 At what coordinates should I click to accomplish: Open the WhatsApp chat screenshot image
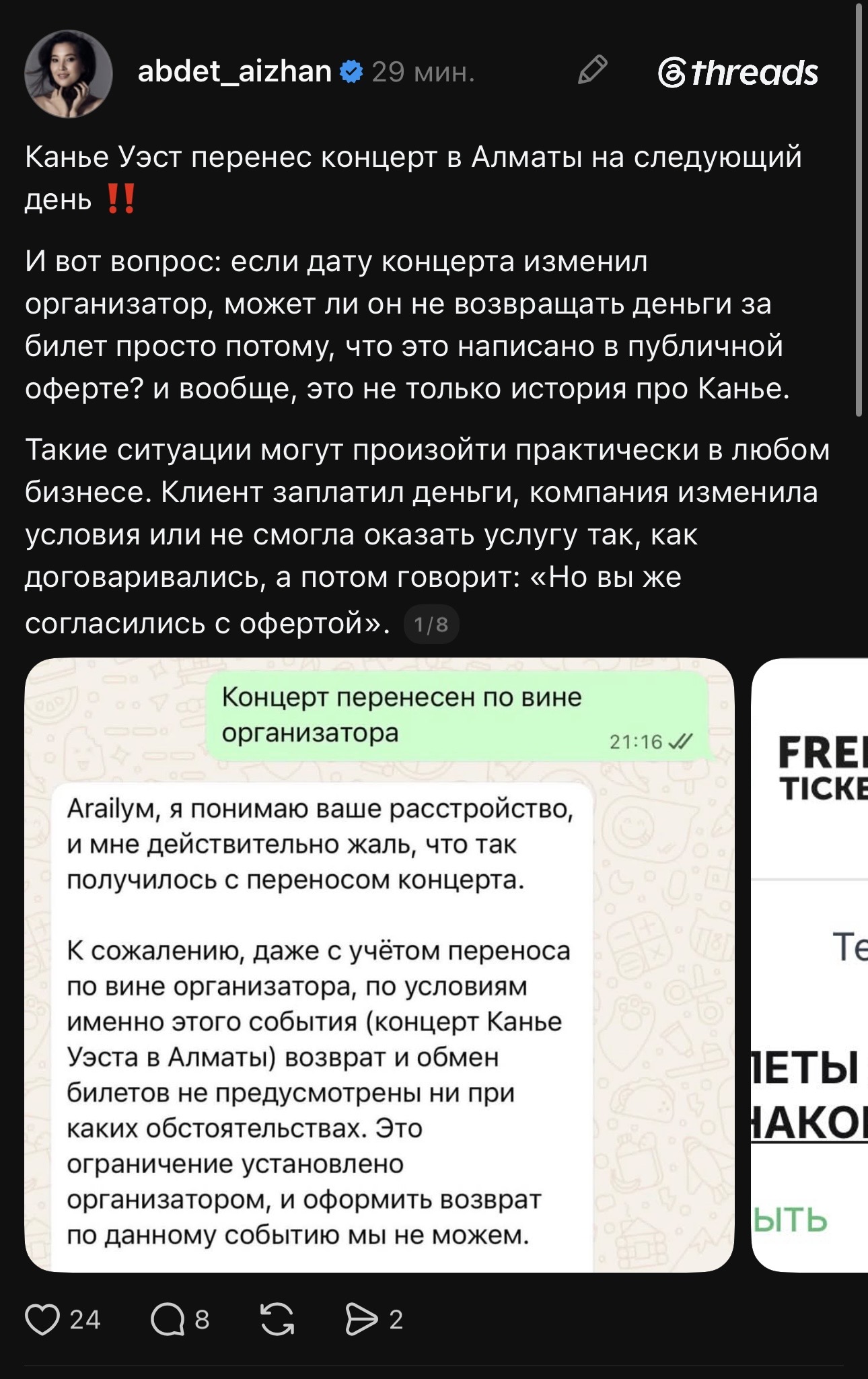pos(379,964)
